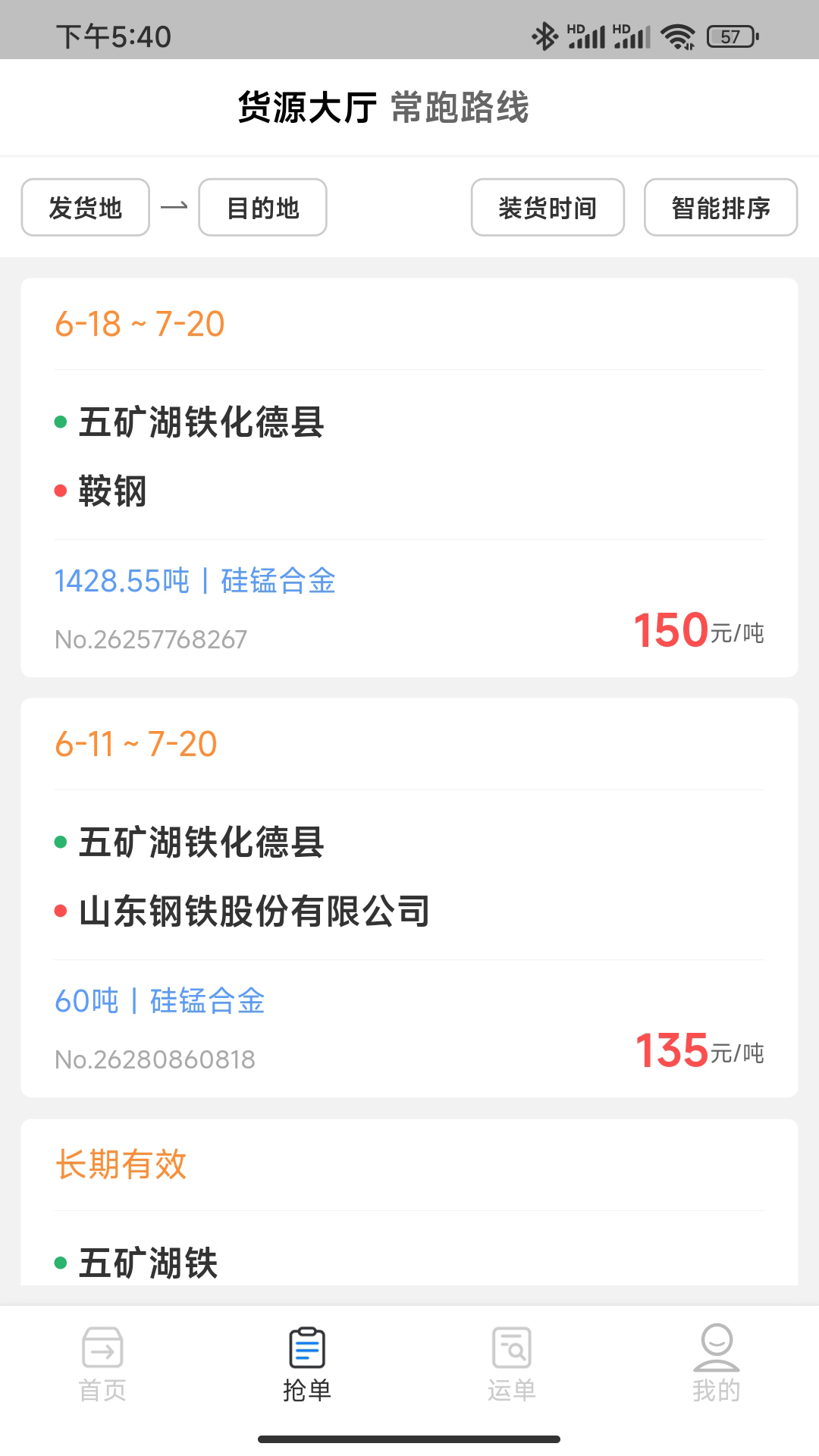The height and width of the screenshot is (1456, 819).
Task: Select the 抢单 tab
Action: pyautogui.click(x=307, y=1363)
